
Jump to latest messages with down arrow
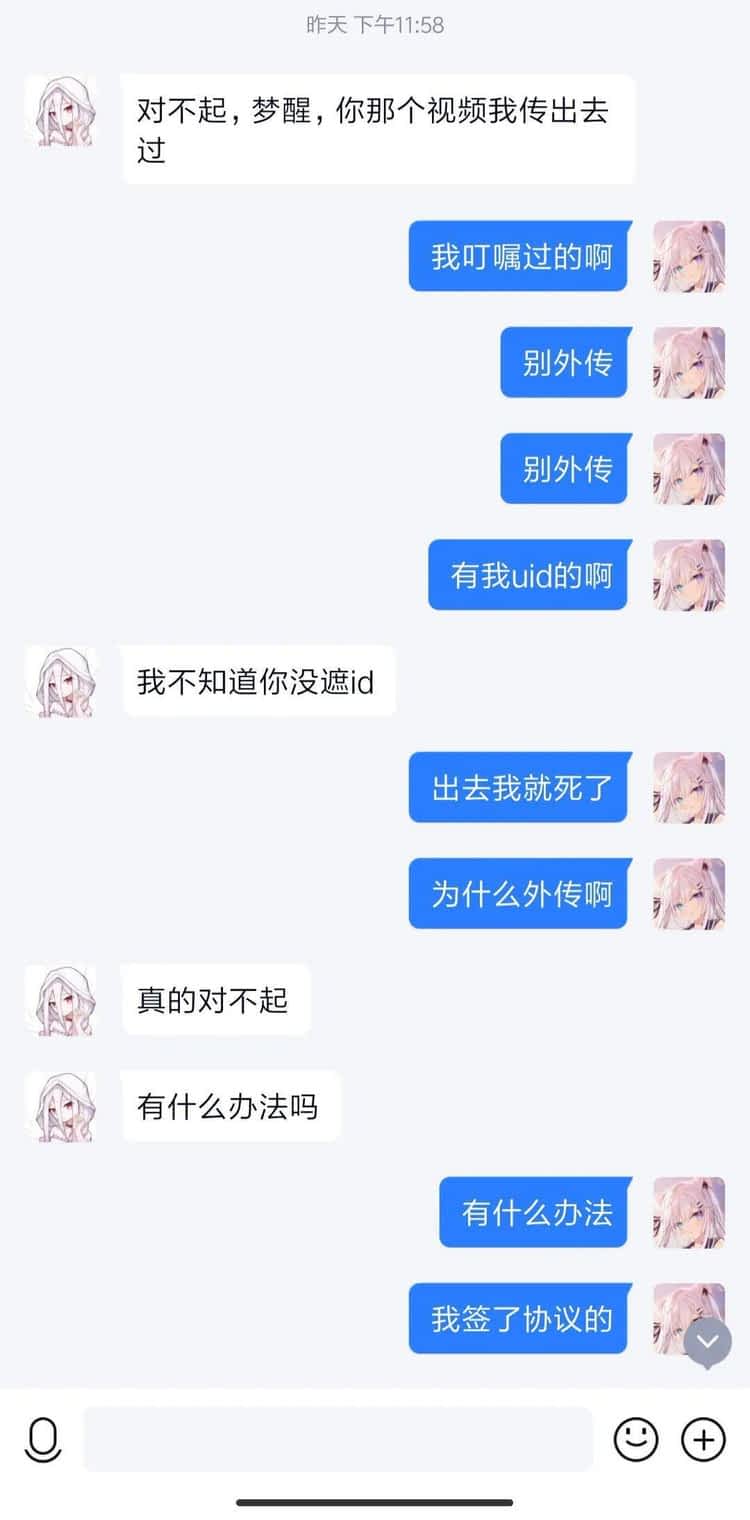708,1343
